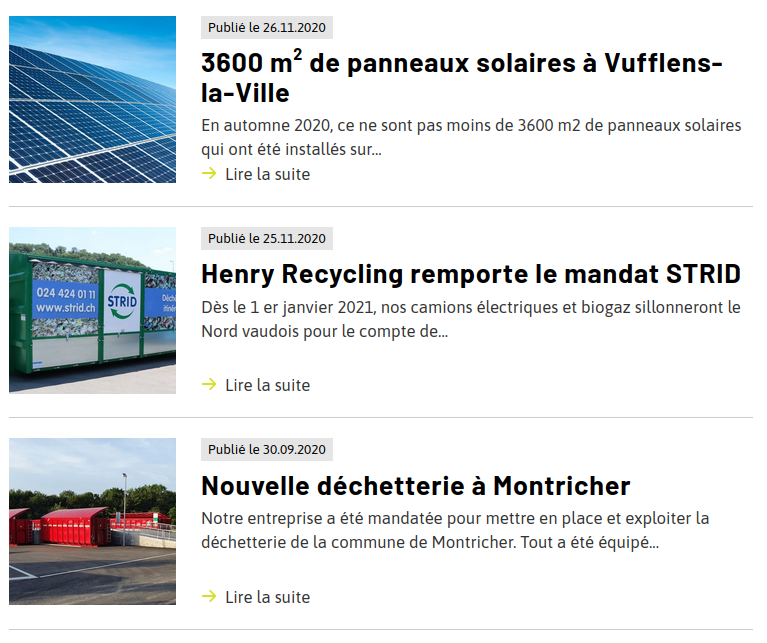Open the article about 3600 m² de panneaux solaires
Image resolution: width=767 pixels, height=643 pixels.
coord(461,78)
